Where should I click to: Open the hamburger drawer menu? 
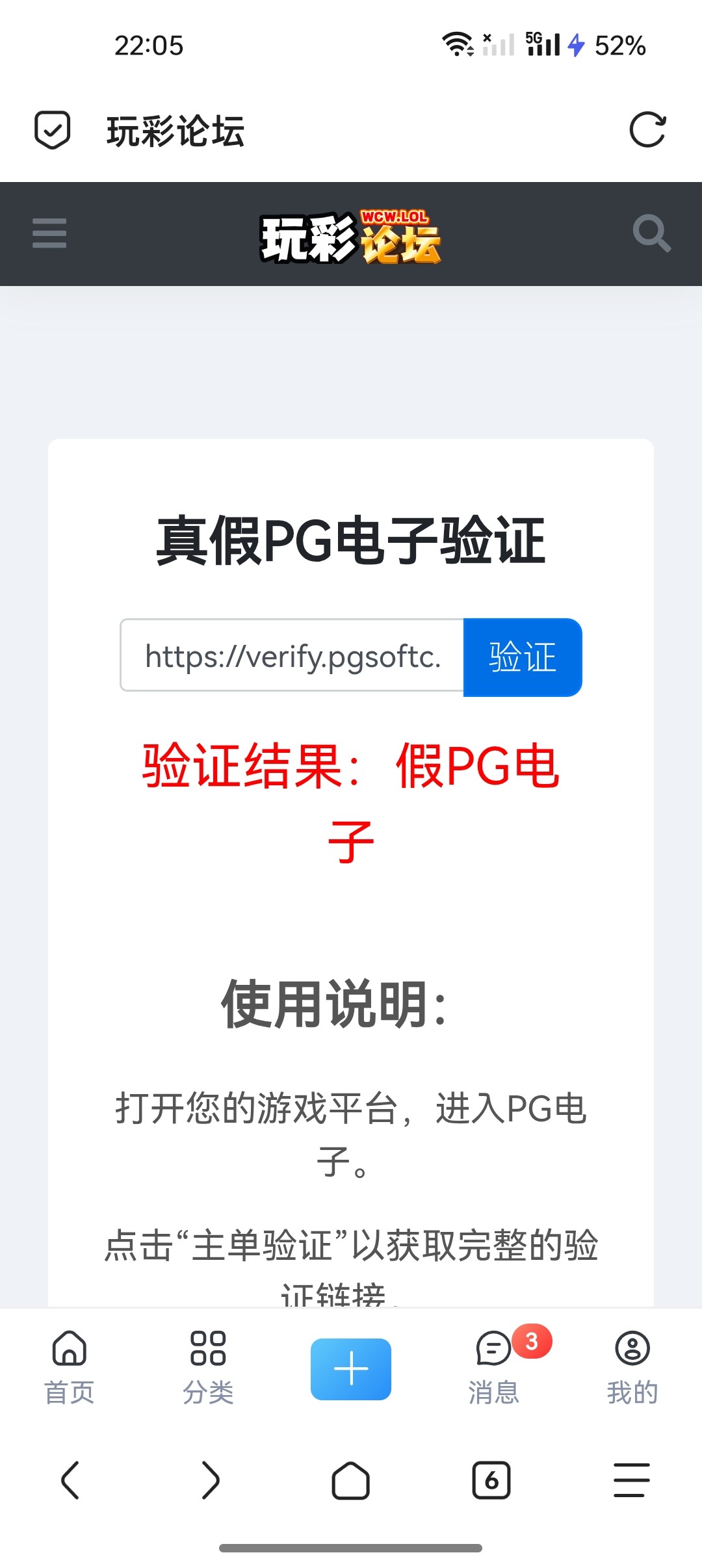pyautogui.click(x=49, y=233)
